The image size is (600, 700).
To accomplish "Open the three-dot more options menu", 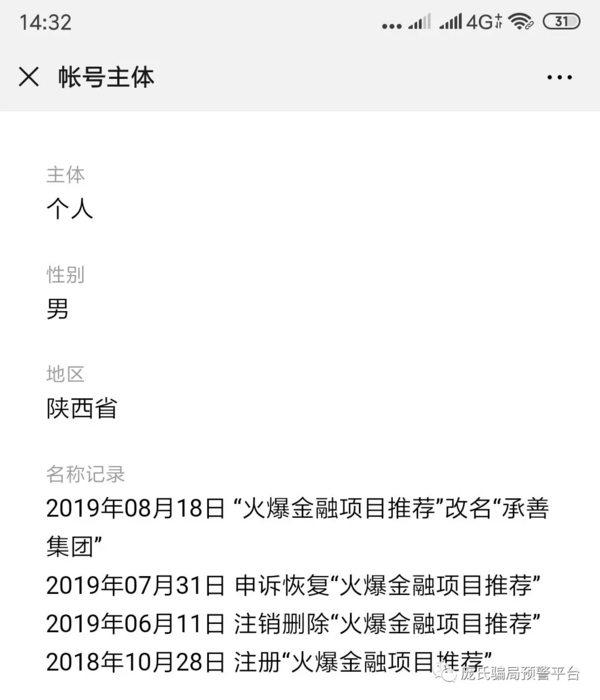I will 559,77.
